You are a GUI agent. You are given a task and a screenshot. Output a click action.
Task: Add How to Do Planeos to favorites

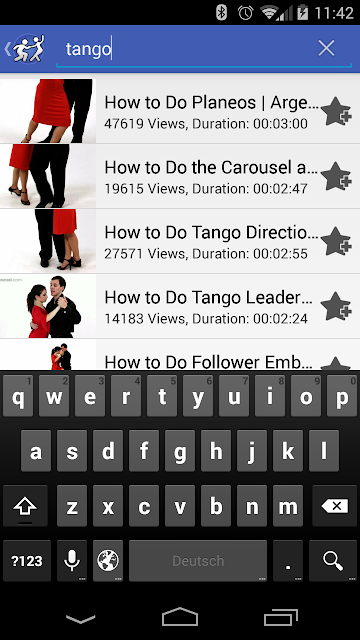pyautogui.click(x=336, y=111)
